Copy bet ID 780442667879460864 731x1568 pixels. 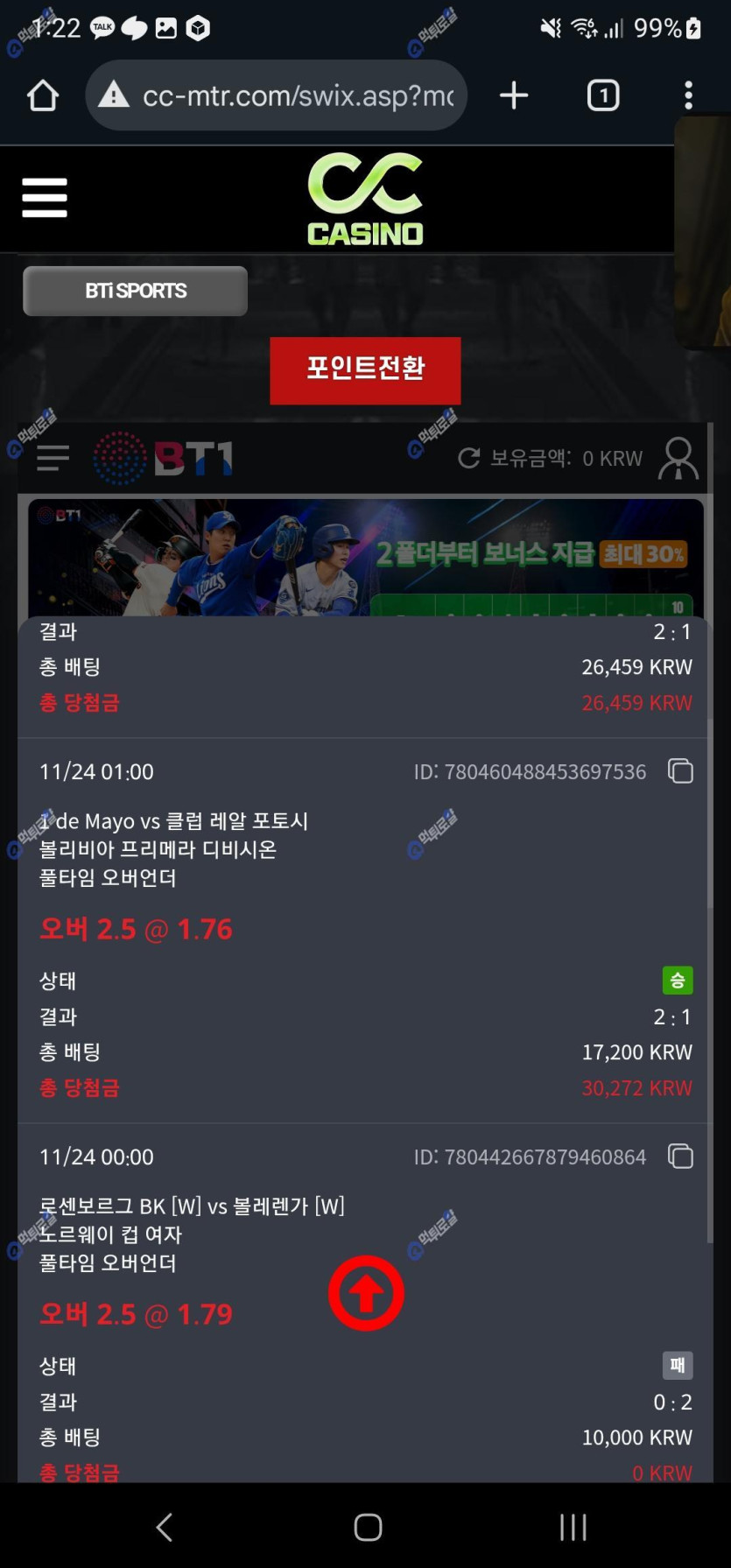680,1157
